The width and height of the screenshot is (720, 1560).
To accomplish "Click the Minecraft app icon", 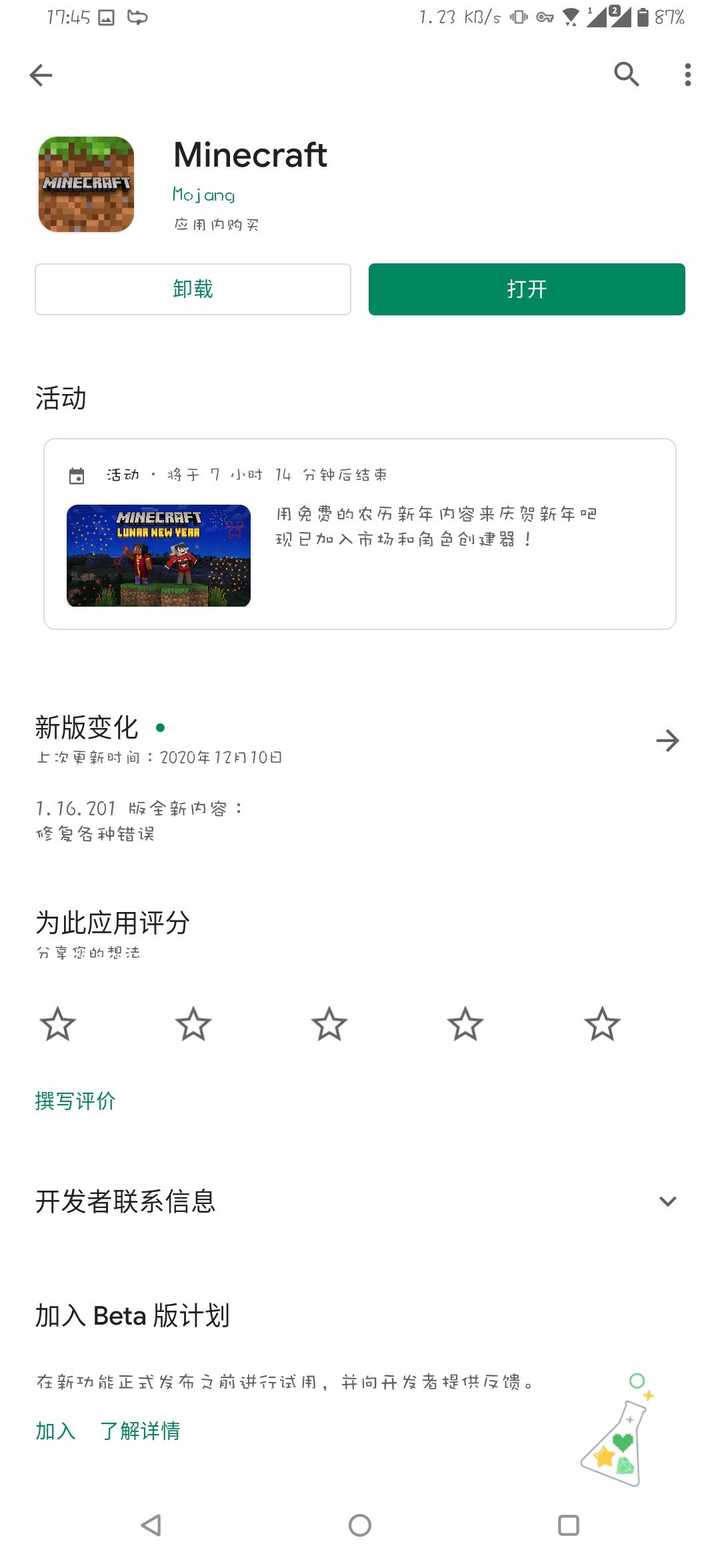I will pyautogui.click(x=85, y=184).
